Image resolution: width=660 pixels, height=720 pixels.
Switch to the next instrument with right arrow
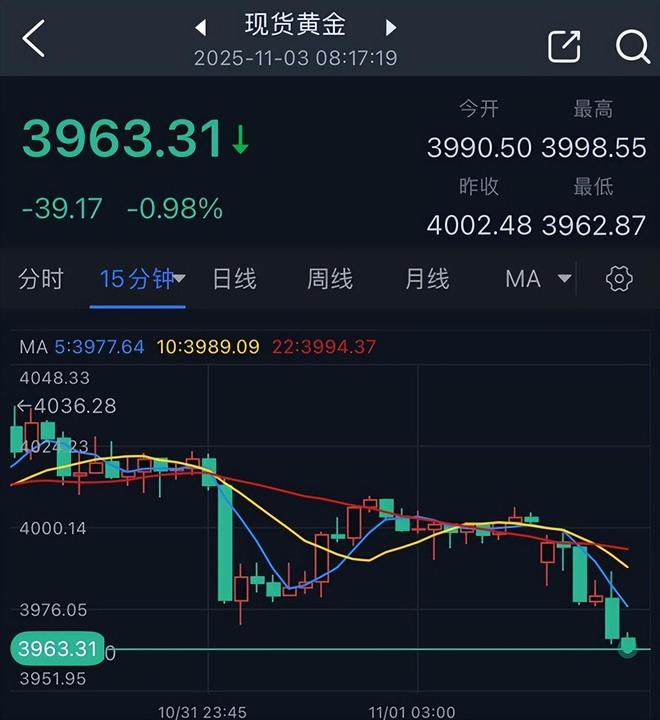[x=391, y=28]
